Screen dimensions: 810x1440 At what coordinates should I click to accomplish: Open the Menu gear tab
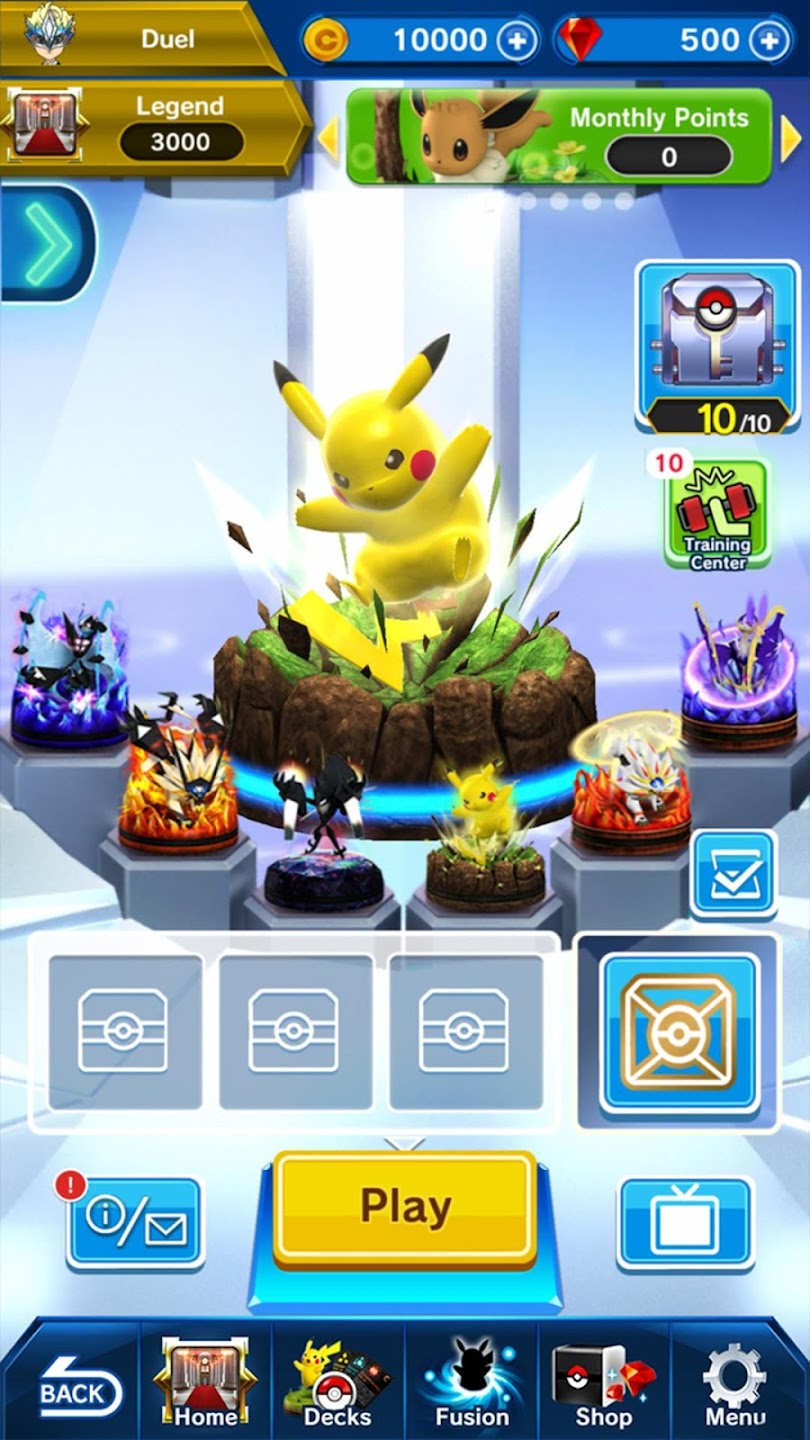pyautogui.click(x=735, y=1384)
